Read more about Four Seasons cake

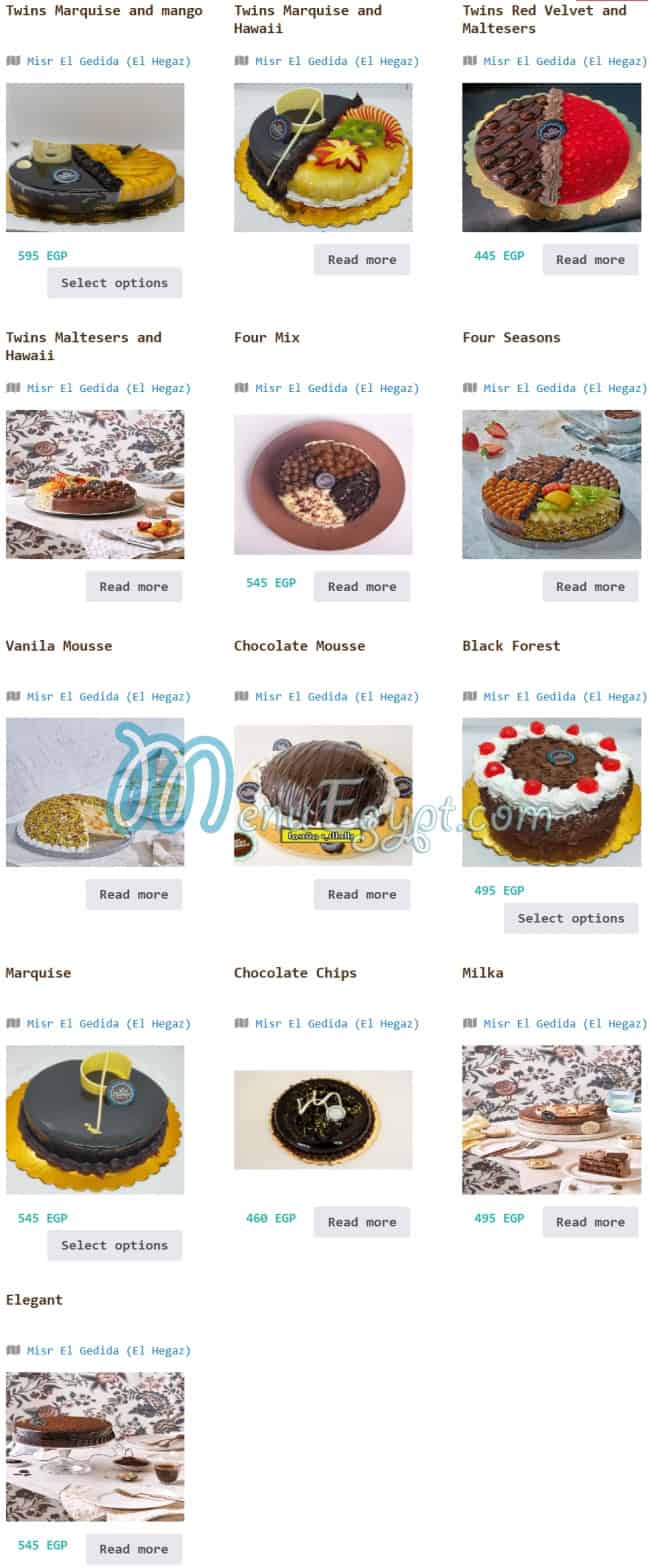click(590, 587)
